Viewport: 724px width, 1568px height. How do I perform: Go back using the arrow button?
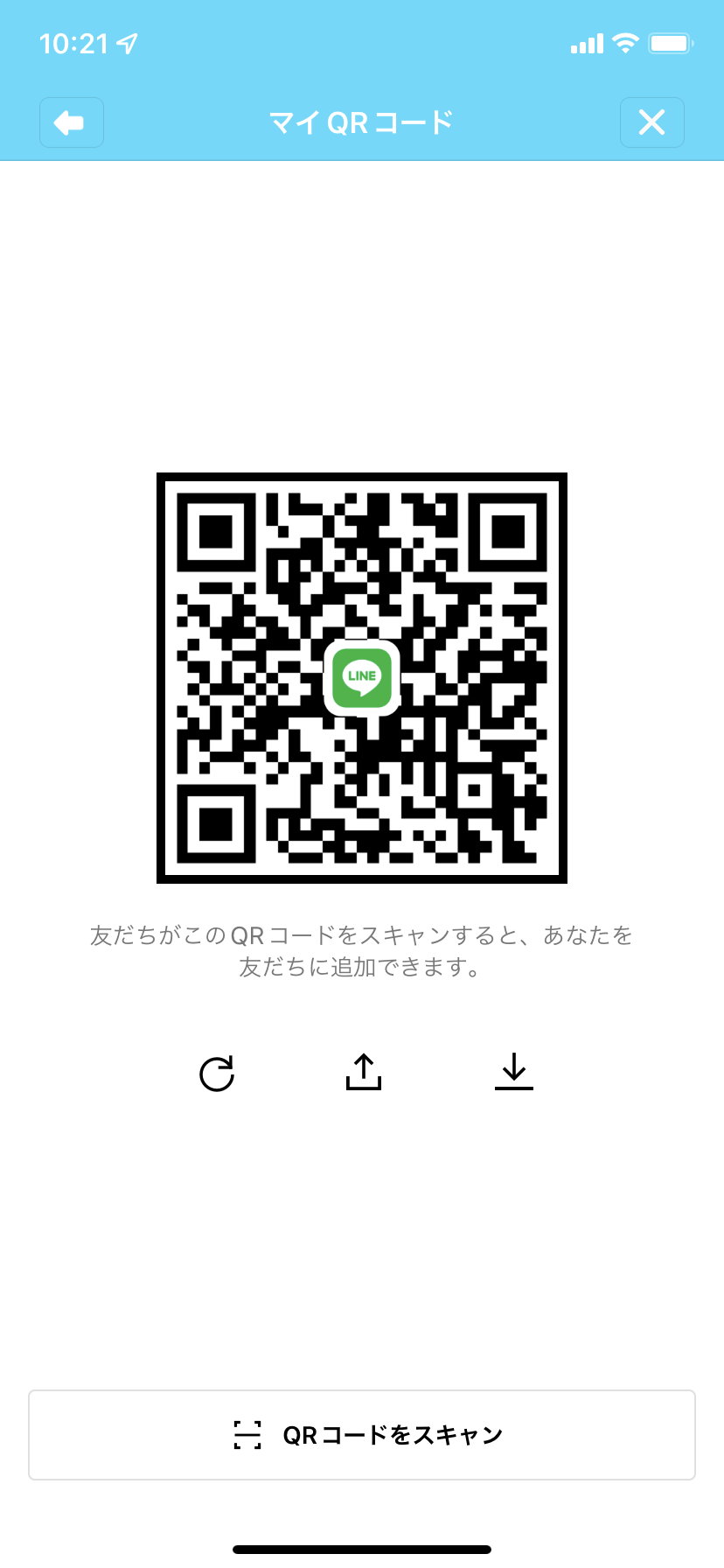click(71, 122)
